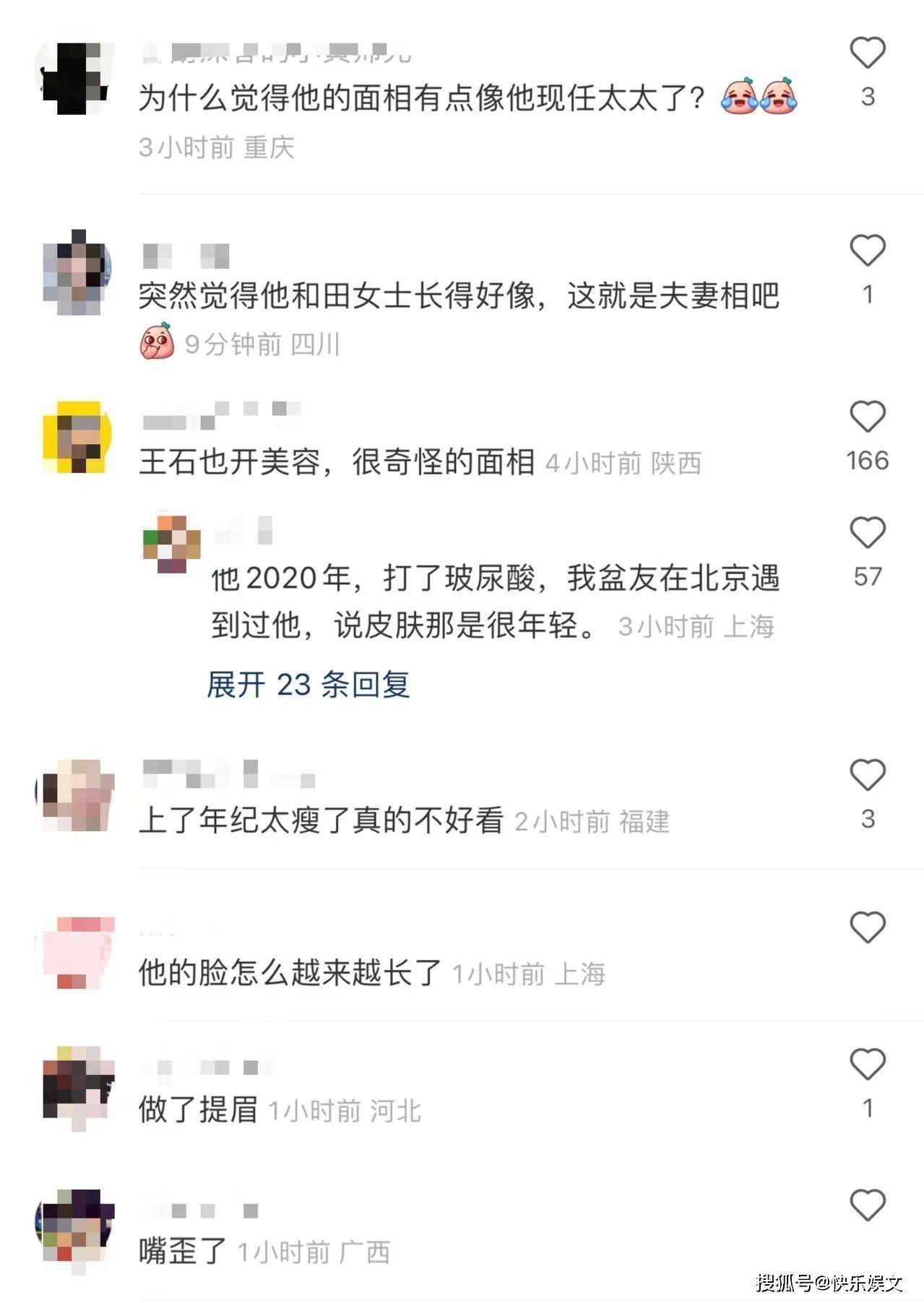This screenshot has height=1303, width=924.
Task: Like the 王石也开美容 comment
Action: point(867,417)
